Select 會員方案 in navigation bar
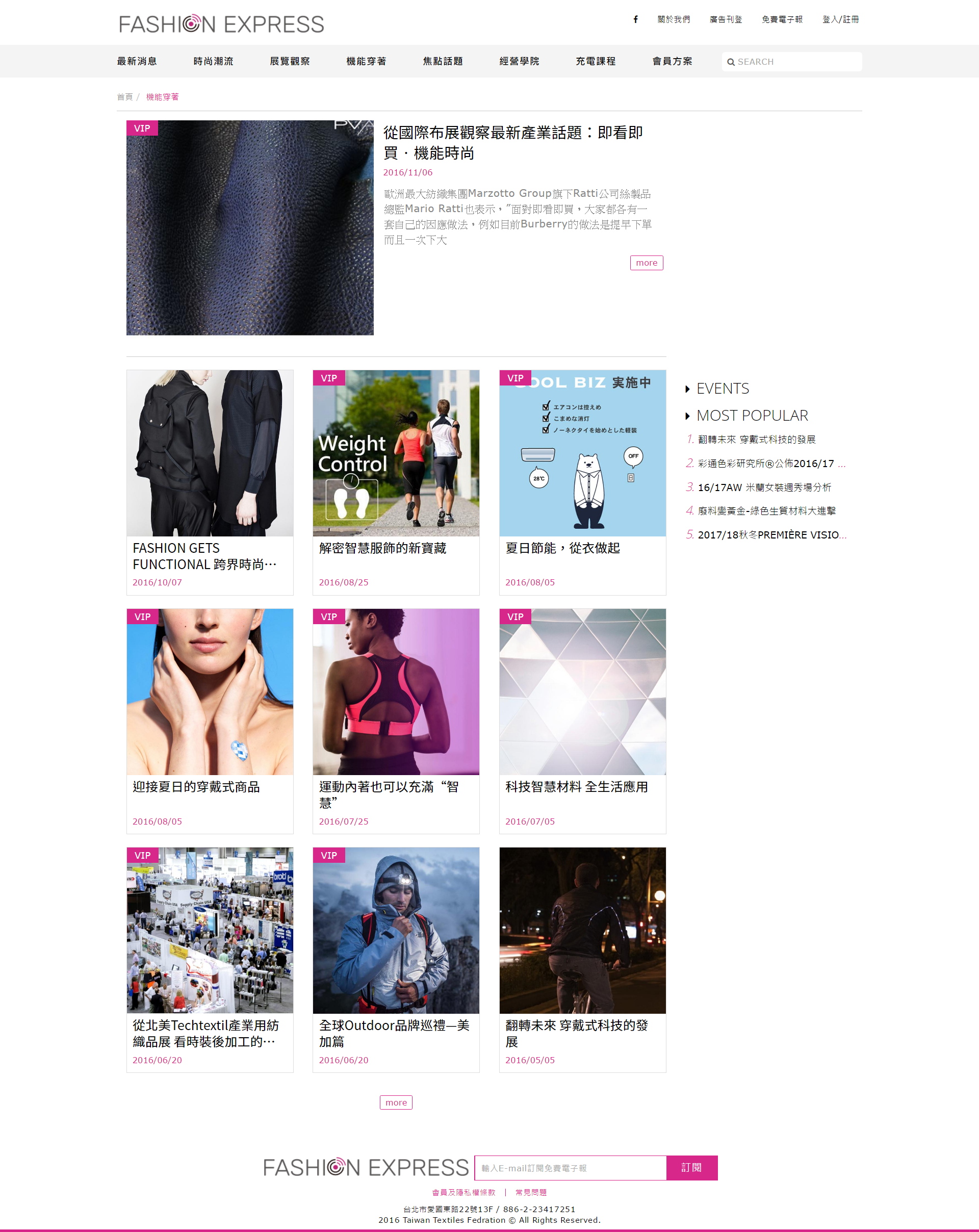 coord(672,61)
